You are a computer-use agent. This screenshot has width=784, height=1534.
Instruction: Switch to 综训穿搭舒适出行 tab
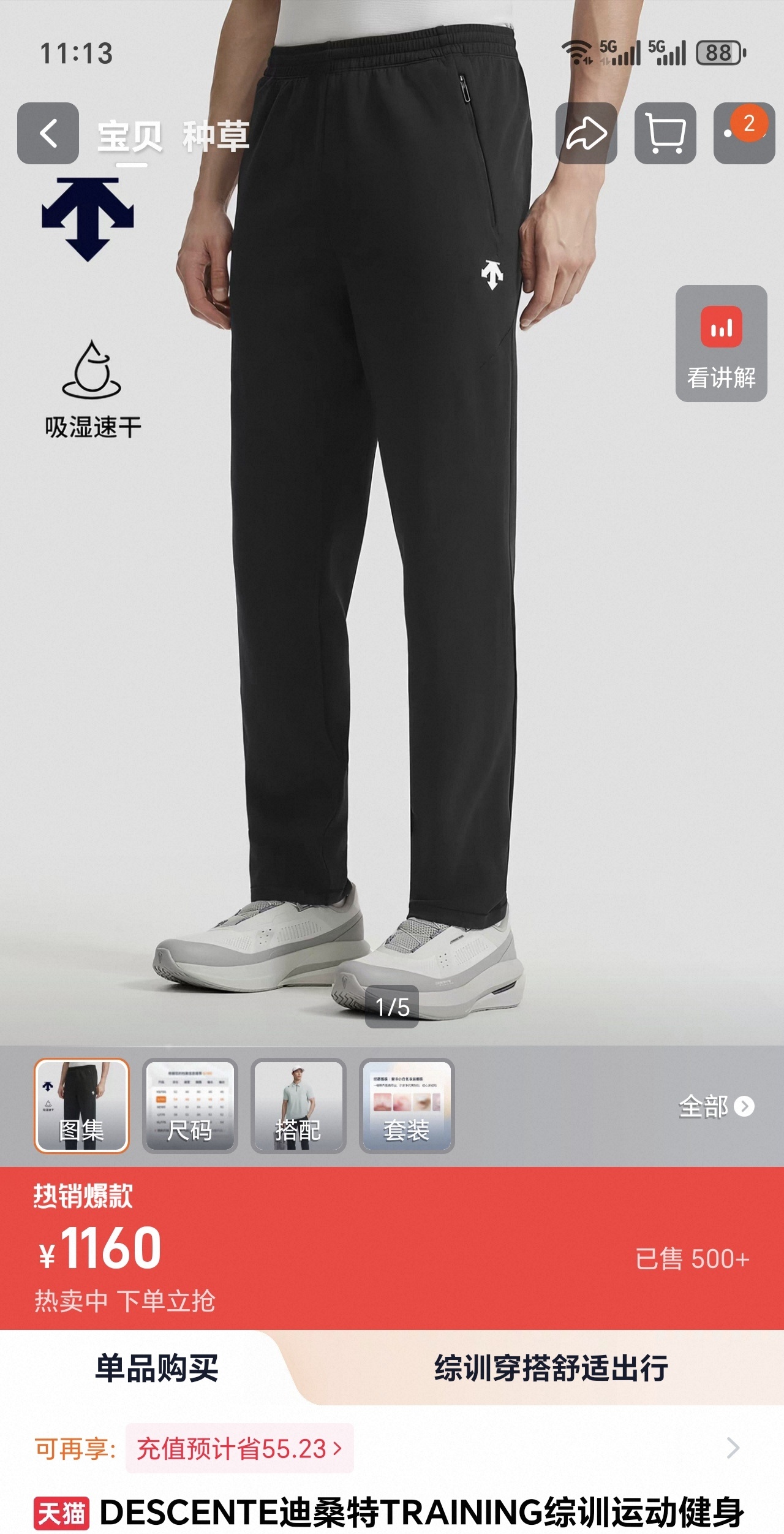pyautogui.click(x=550, y=1368)
